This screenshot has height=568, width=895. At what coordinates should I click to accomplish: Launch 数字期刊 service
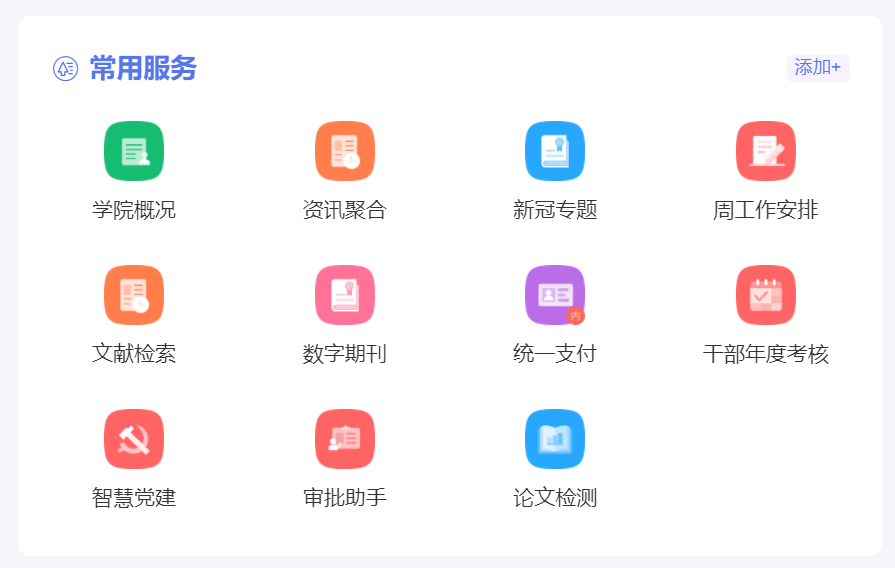(x=345, y=296)
